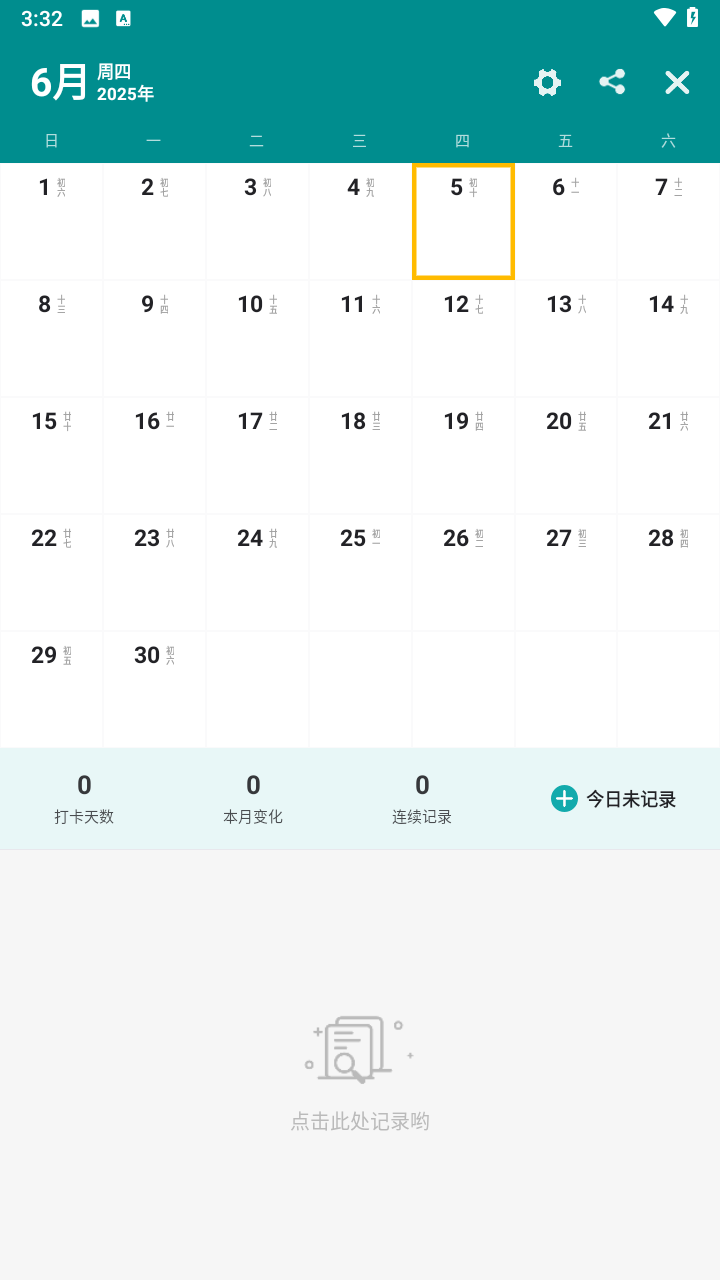Select June 14 on the calendar

(668, 338)
